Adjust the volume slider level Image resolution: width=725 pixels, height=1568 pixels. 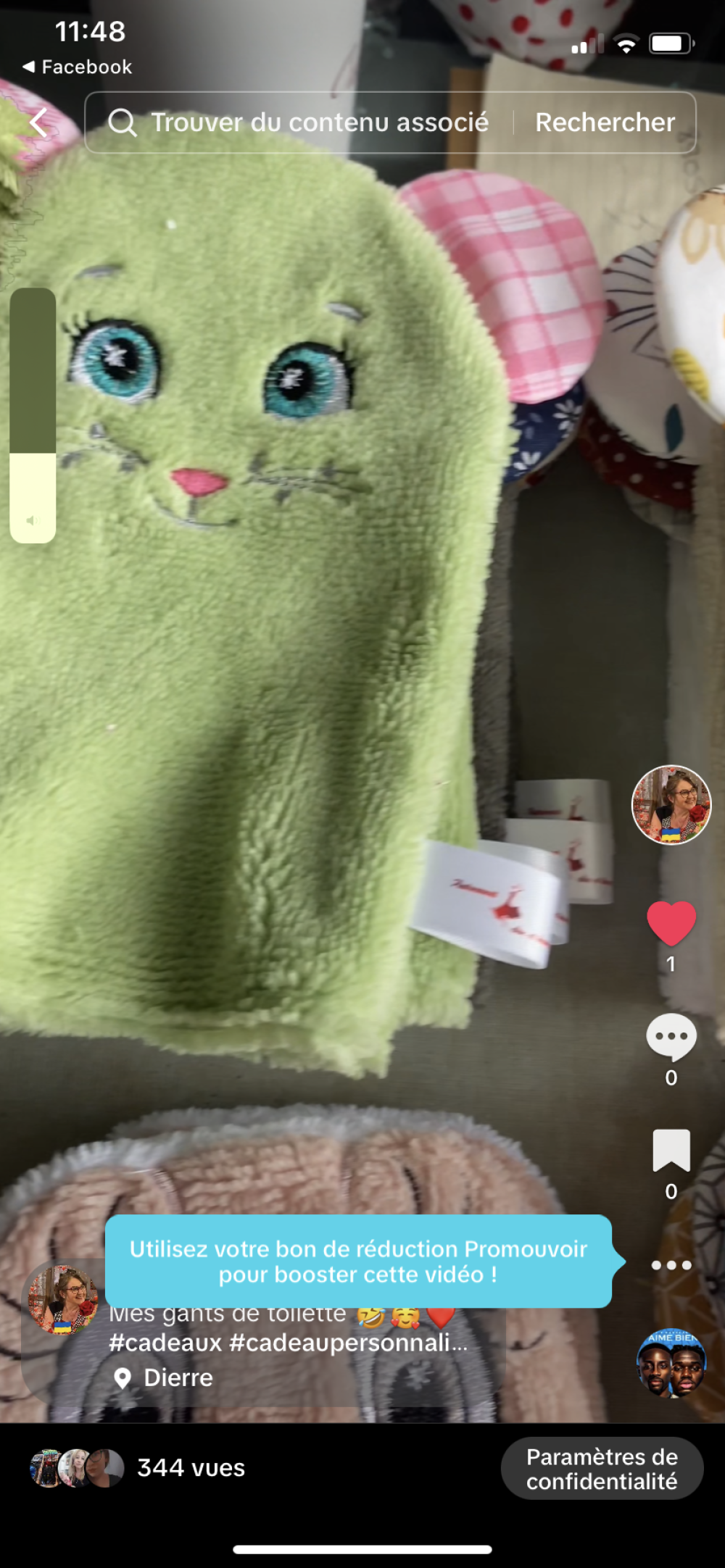pos(33,415)
